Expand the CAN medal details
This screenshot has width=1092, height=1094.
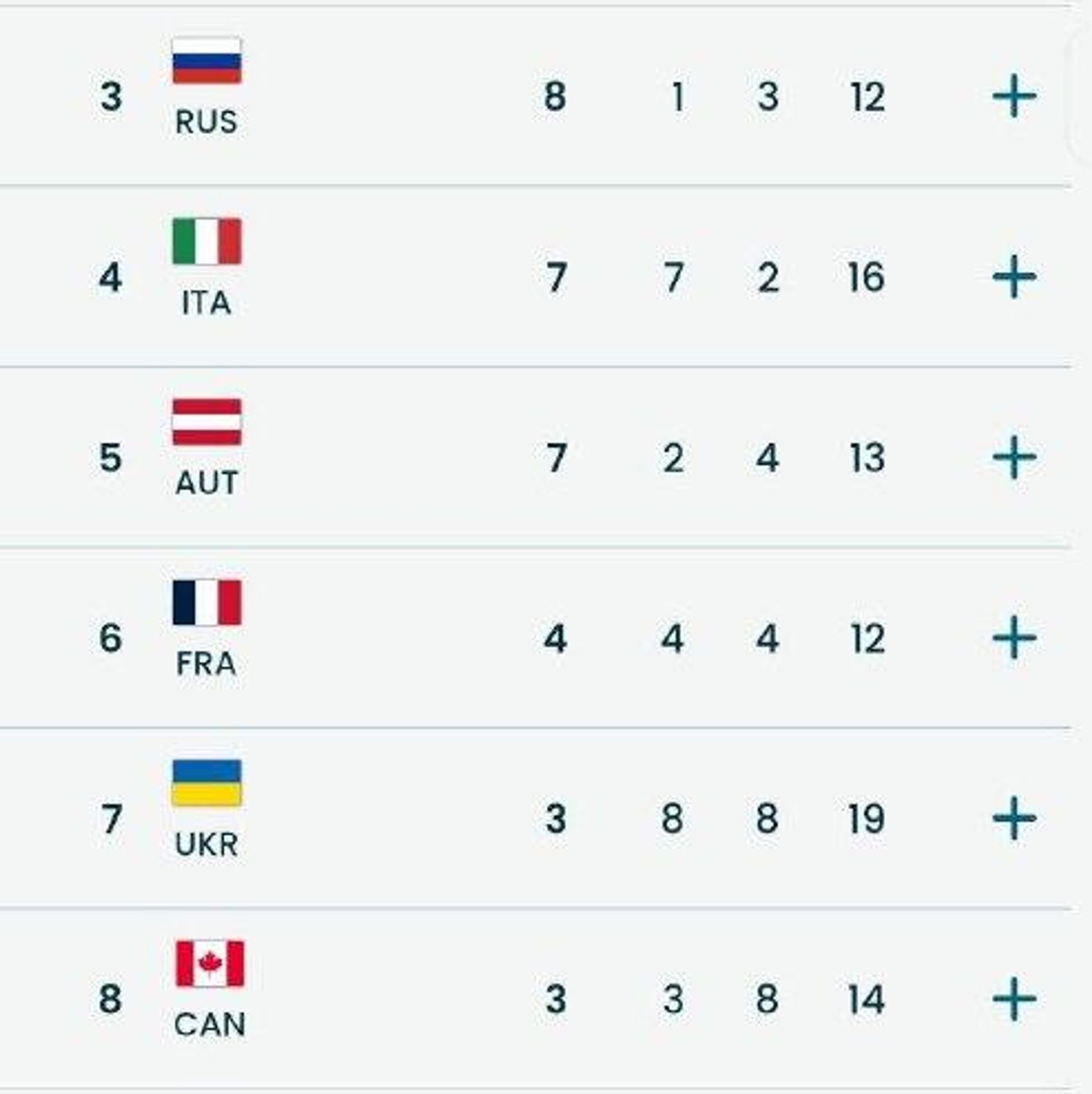[x=1014, y=999]
